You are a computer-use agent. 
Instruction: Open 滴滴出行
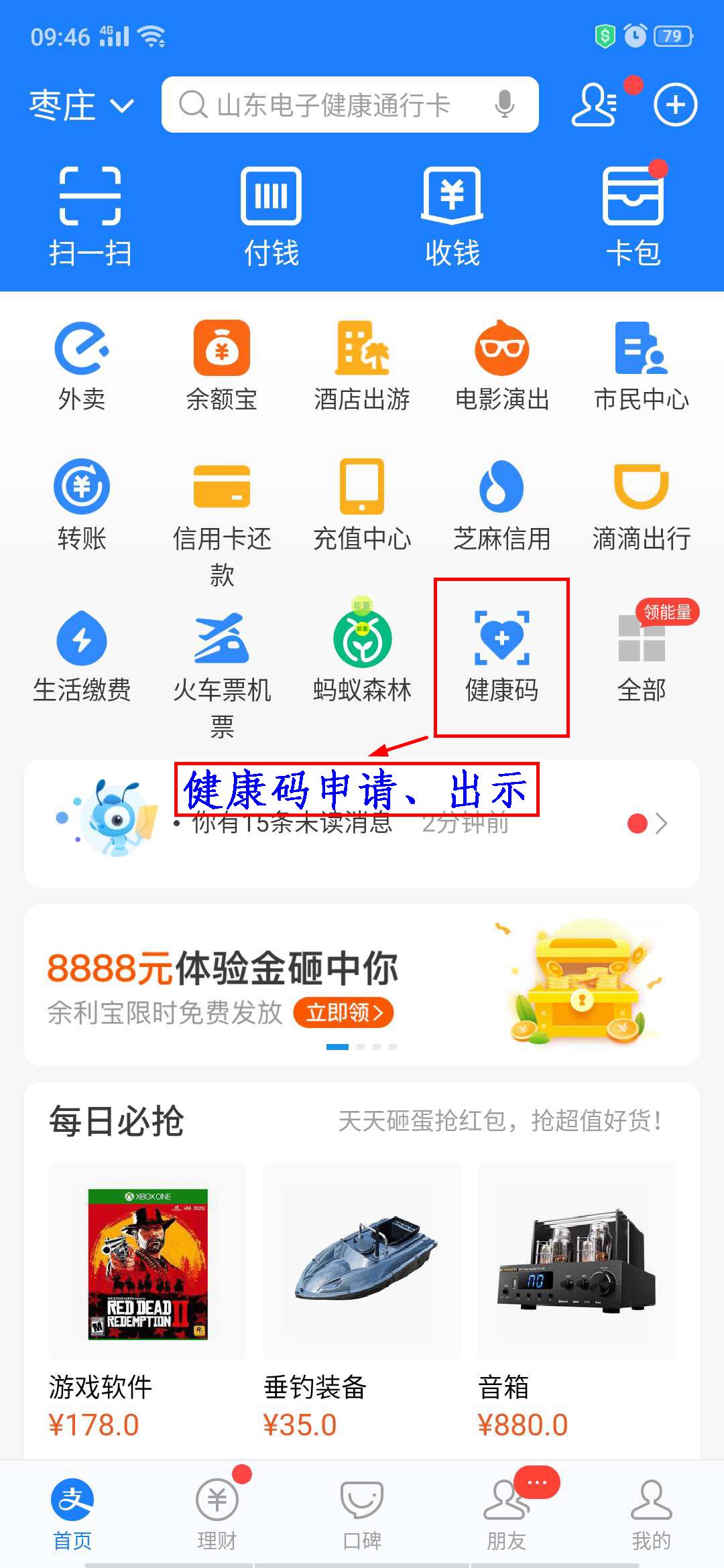(642, 504)
